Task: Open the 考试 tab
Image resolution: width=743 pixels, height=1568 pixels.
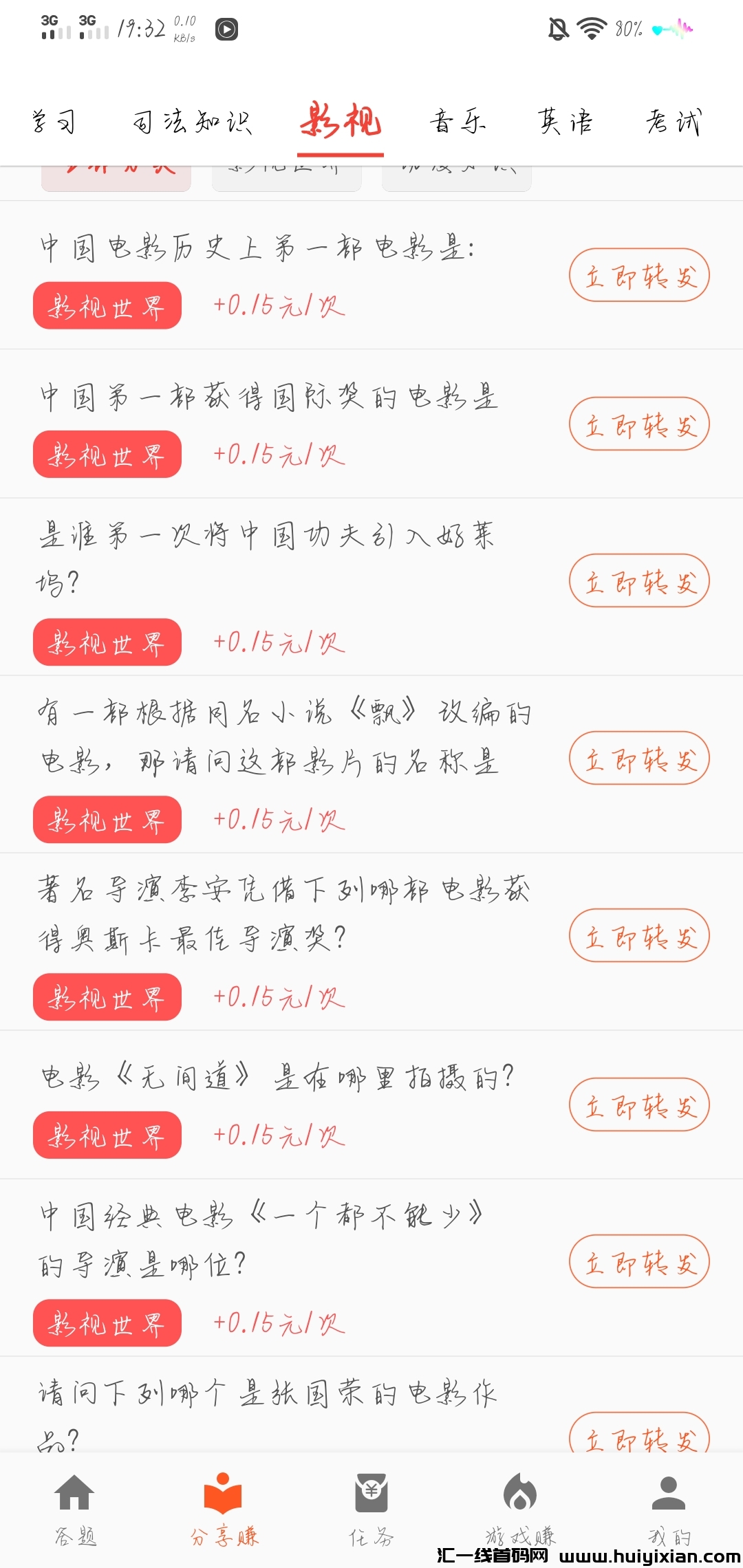Action: (x=672, y=122)
